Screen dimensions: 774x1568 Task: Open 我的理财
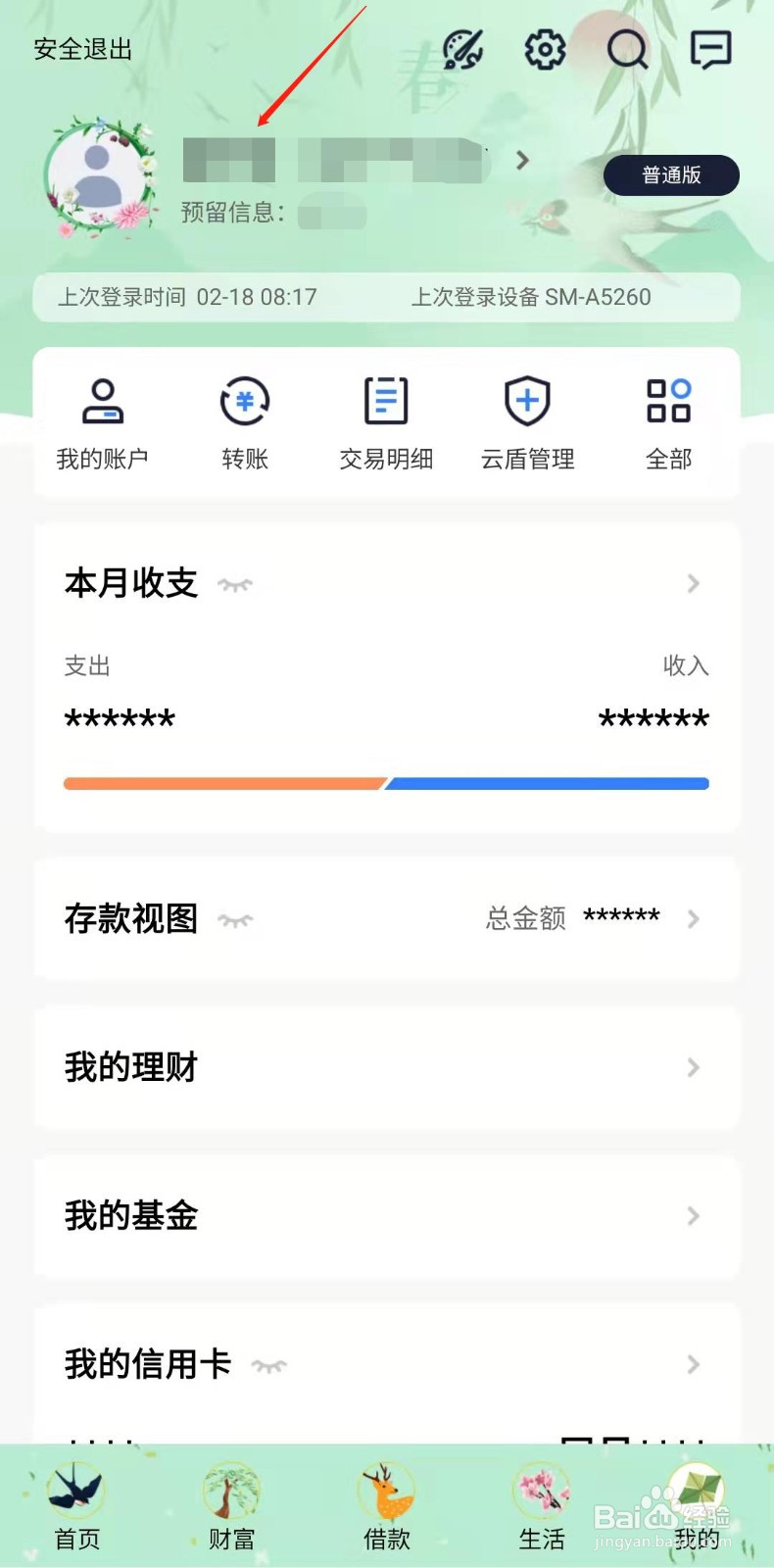click(387, 1067)
